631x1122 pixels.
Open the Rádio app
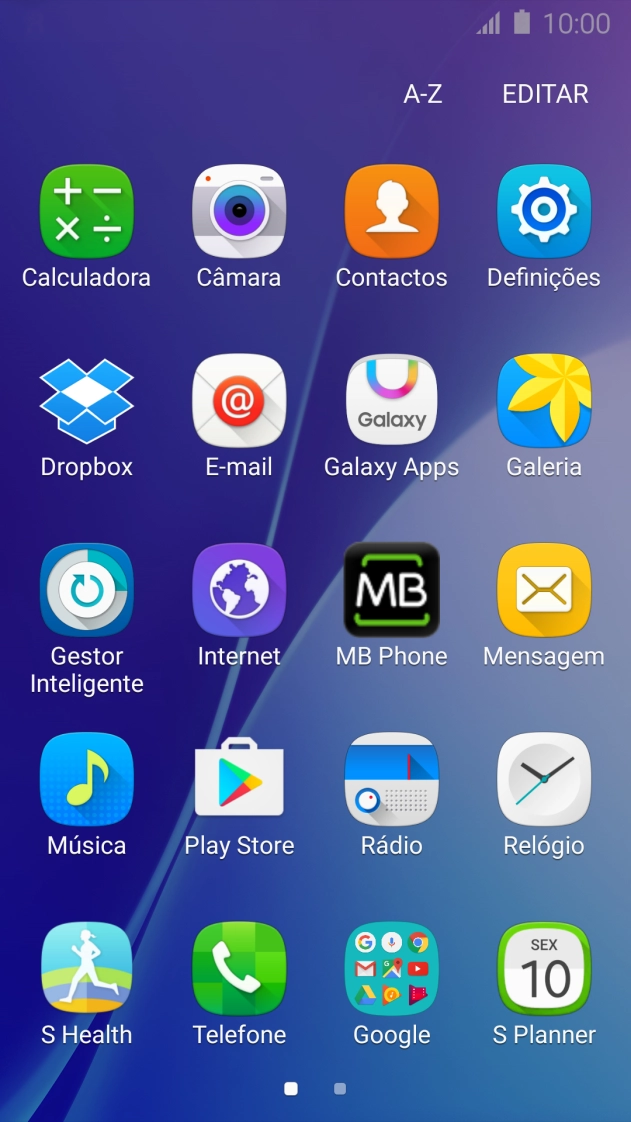(391, 779)
